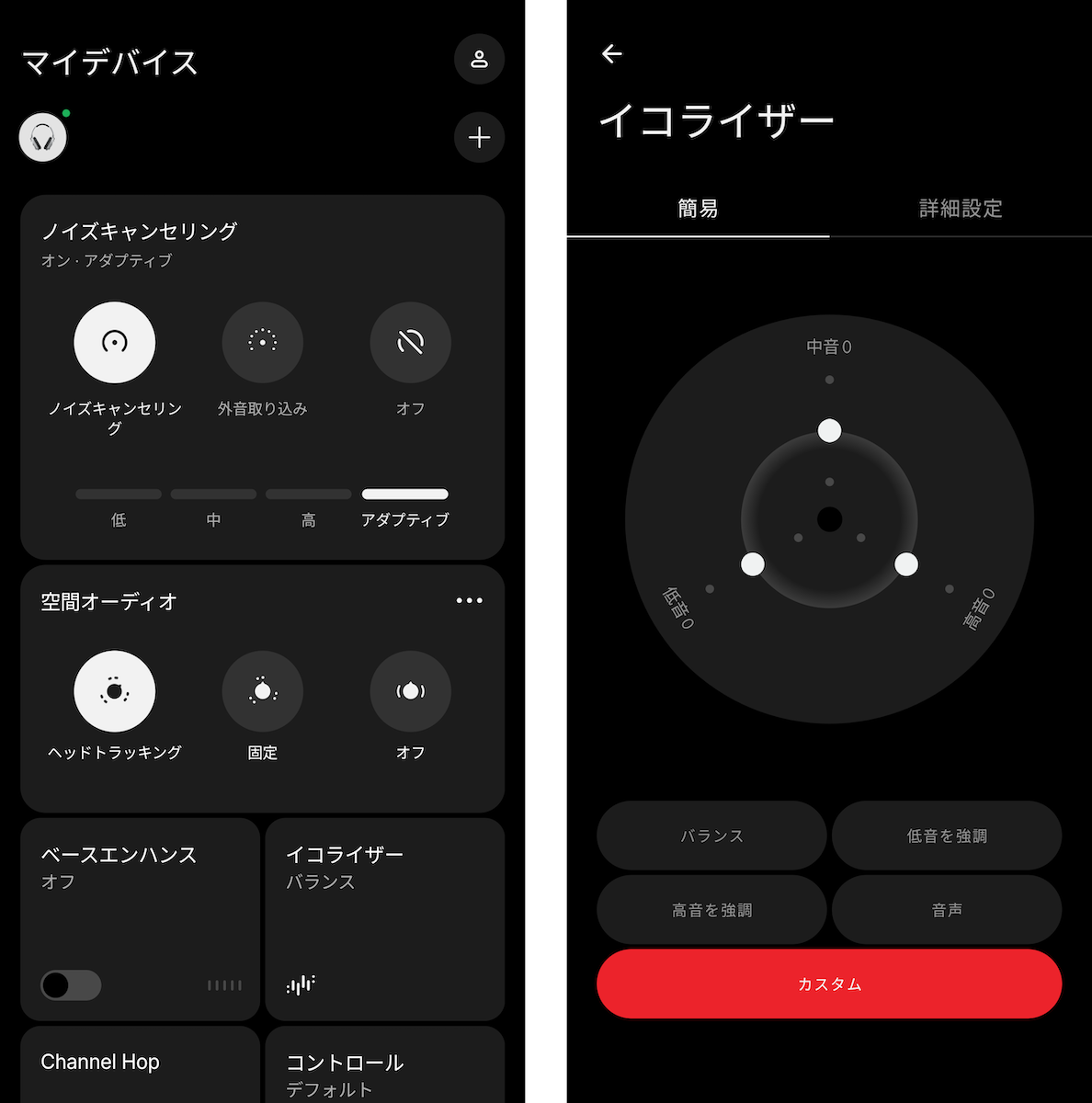
Task: Set noise cancelling level to 低
Action: [x=119, y=495]
